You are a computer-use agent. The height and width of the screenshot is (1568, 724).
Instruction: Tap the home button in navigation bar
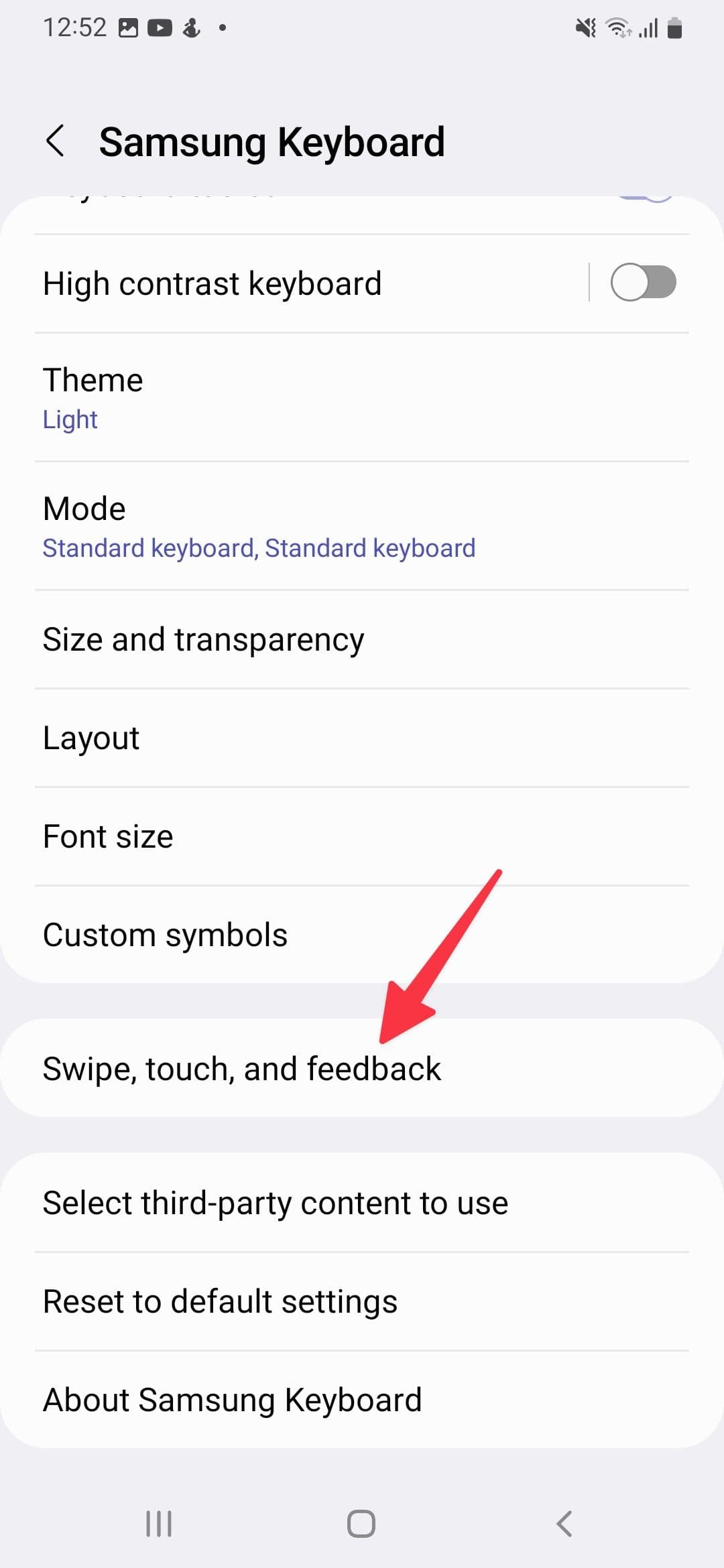361,1523
